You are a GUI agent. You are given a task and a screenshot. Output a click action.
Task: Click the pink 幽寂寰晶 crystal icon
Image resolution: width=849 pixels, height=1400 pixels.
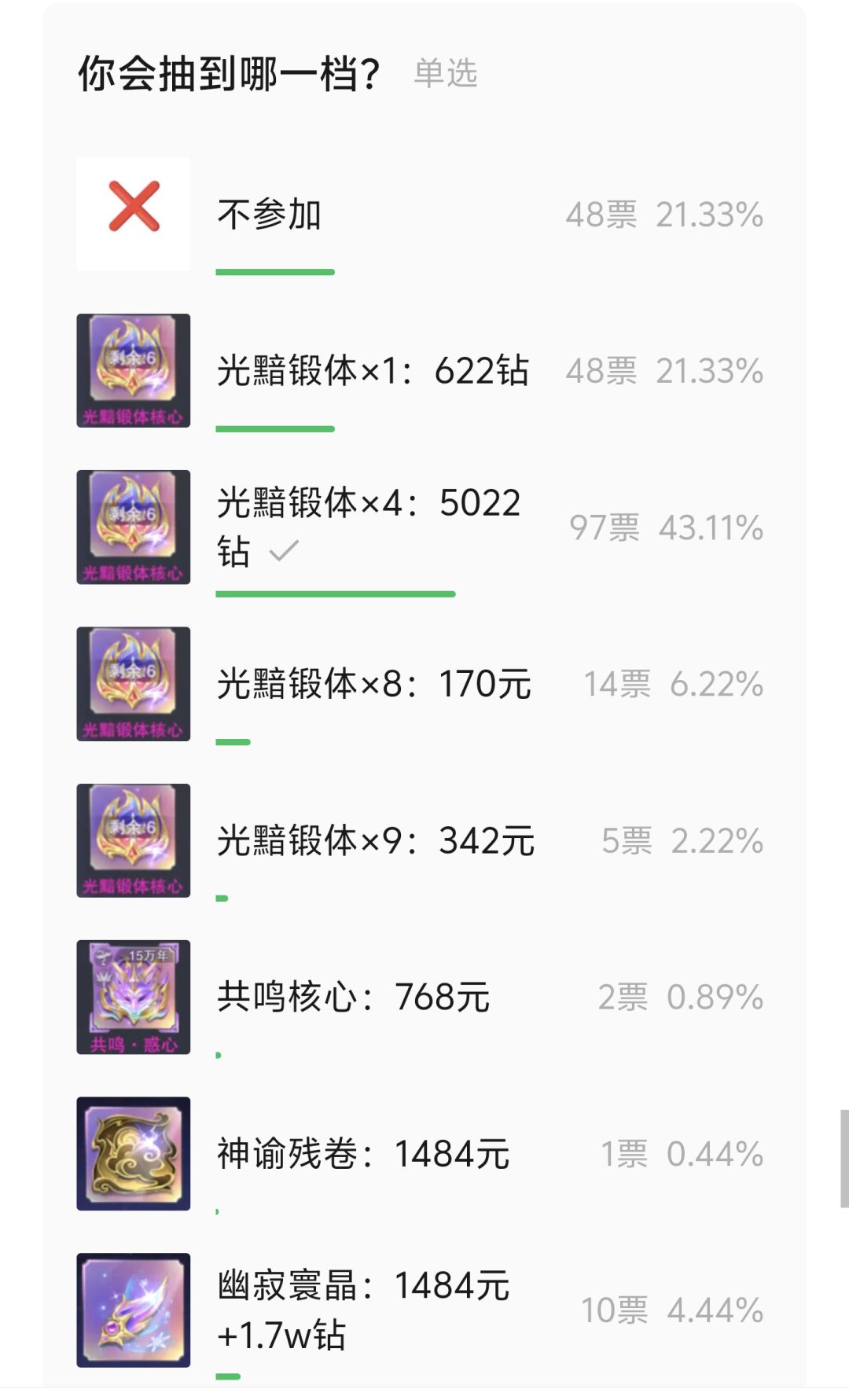pyautogui.click(x=133, y=1311)
